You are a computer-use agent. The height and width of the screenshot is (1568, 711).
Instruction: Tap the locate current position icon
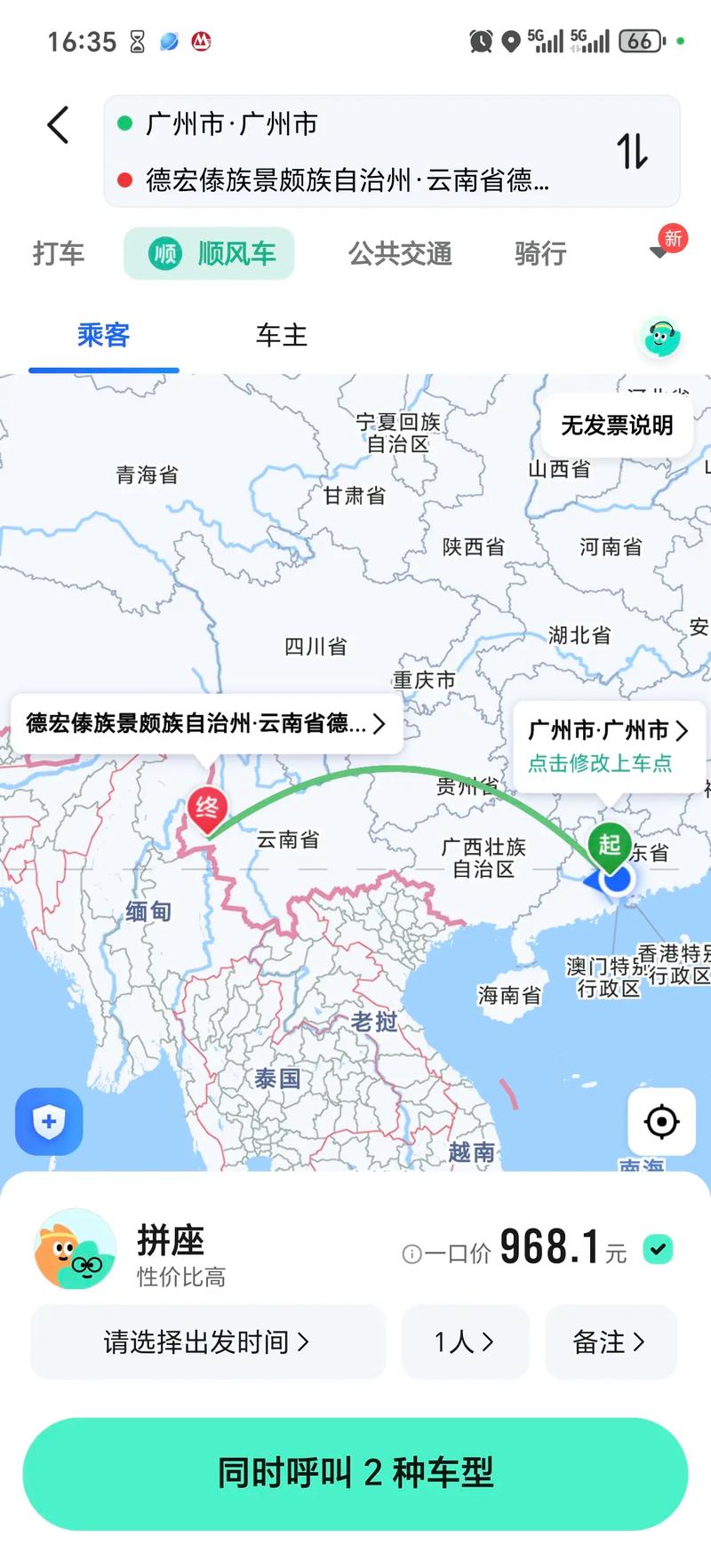pos(661,1121)
